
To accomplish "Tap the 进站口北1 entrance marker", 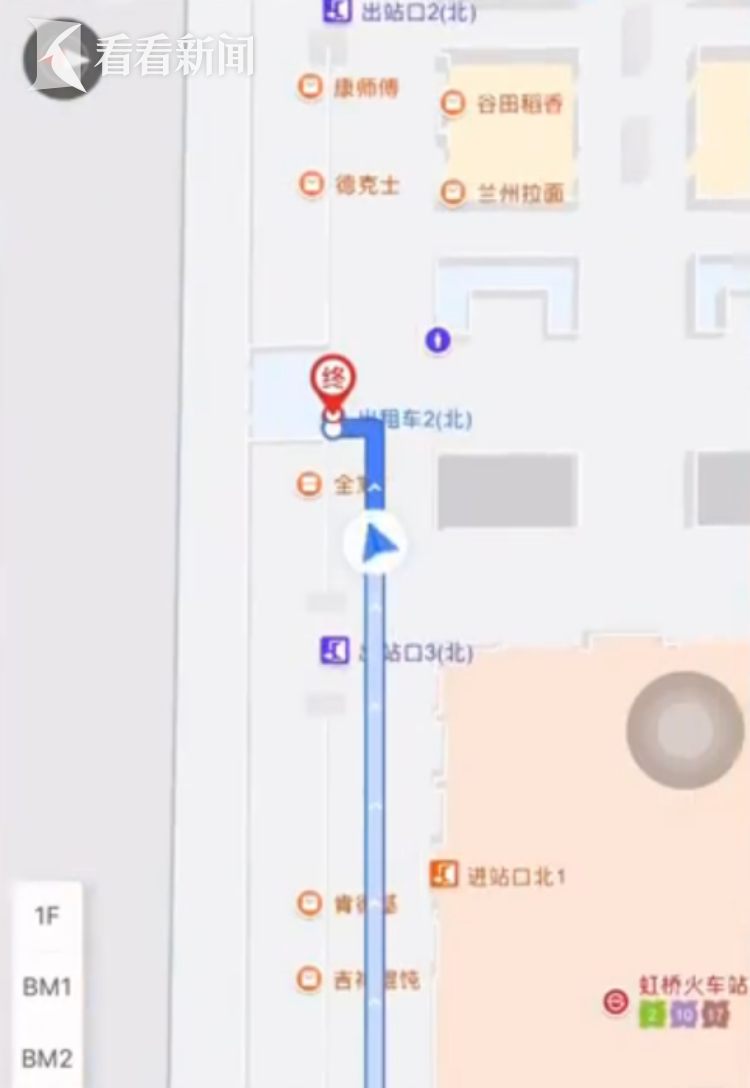I will [x=444, y=876].
